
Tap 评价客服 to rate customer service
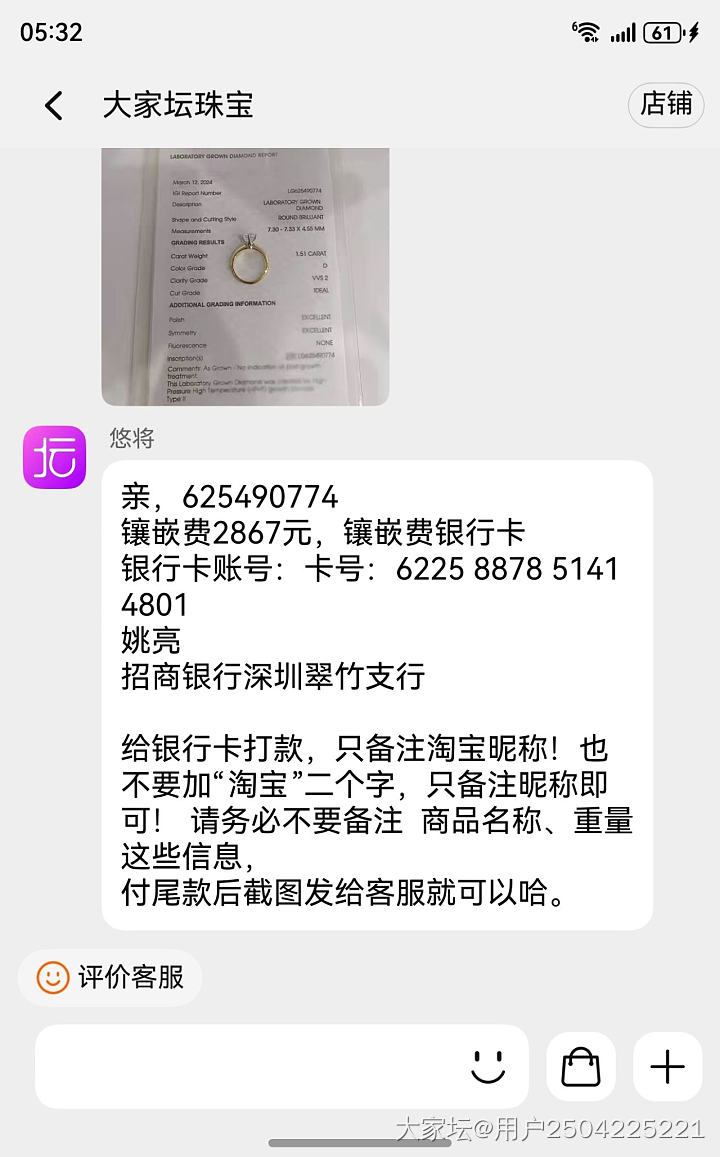(x=110, y=977)
